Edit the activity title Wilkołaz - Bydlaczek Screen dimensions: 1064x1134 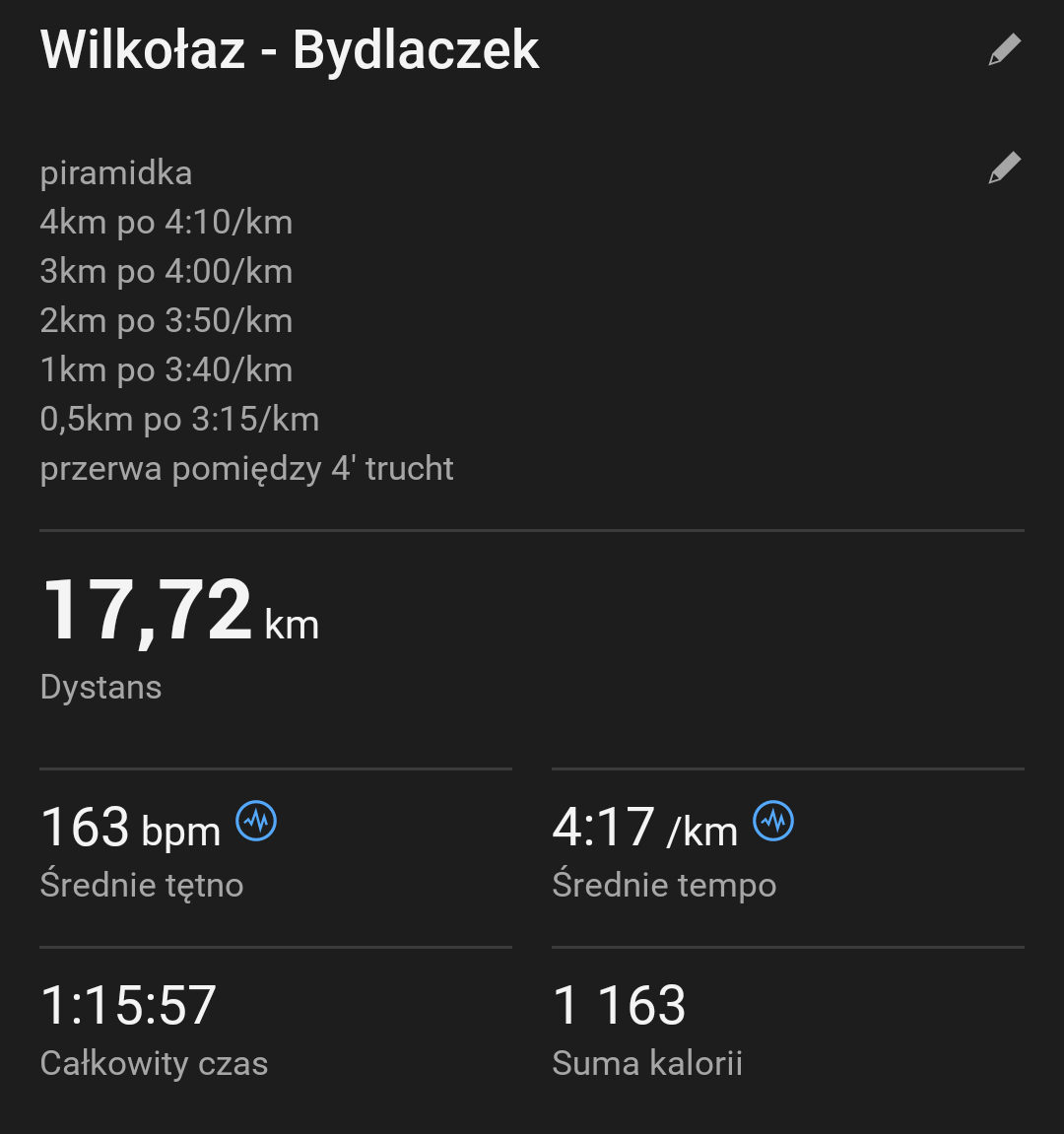1004,50
